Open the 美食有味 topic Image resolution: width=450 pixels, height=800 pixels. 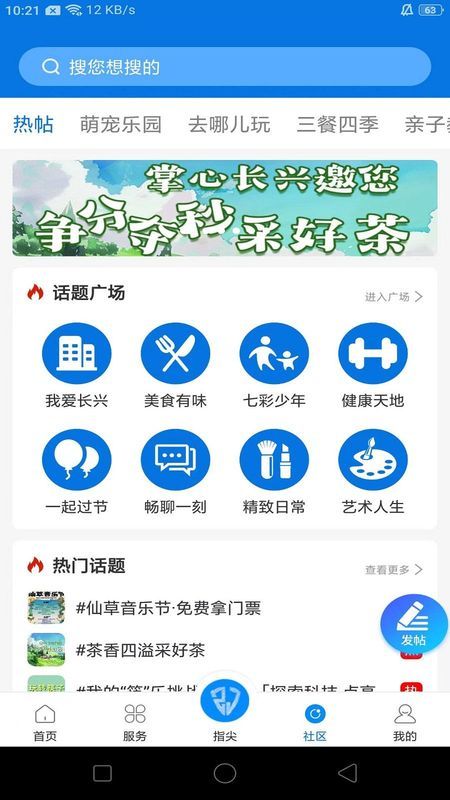(176, 365)
